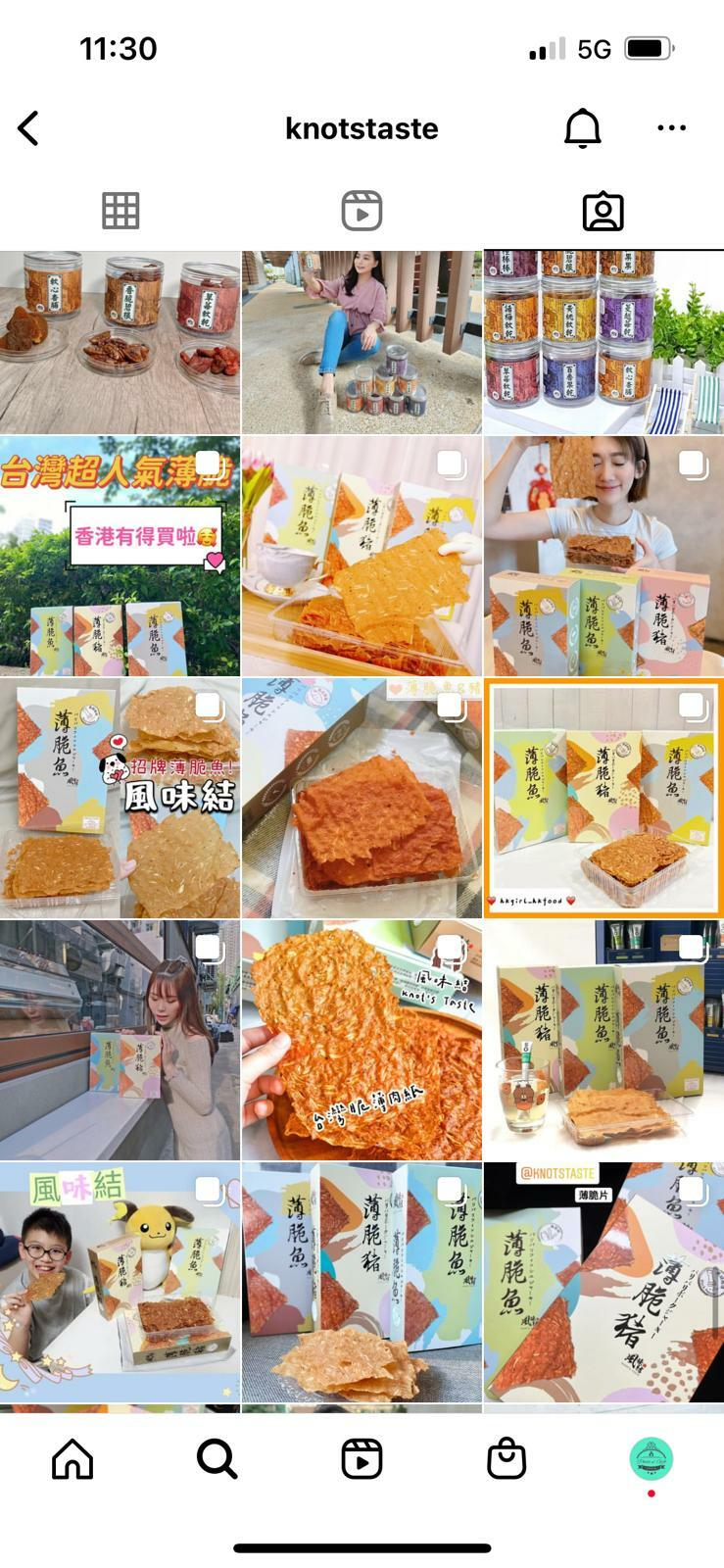Open the Shop bag tab
Viewport: 724px width, 1568px height.
507,1459
